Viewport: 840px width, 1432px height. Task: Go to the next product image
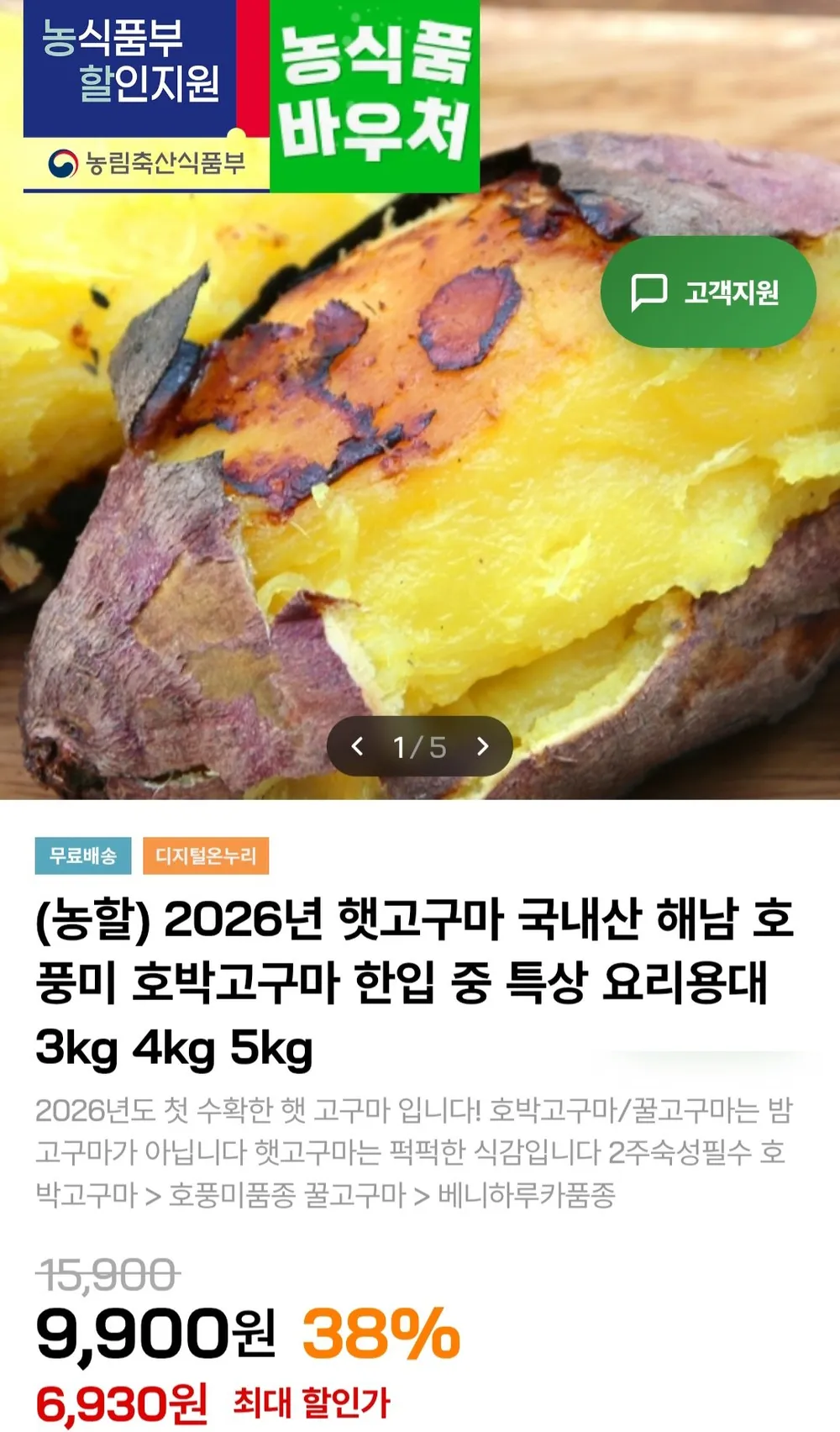pyautogui.click(x=482, y=746)
